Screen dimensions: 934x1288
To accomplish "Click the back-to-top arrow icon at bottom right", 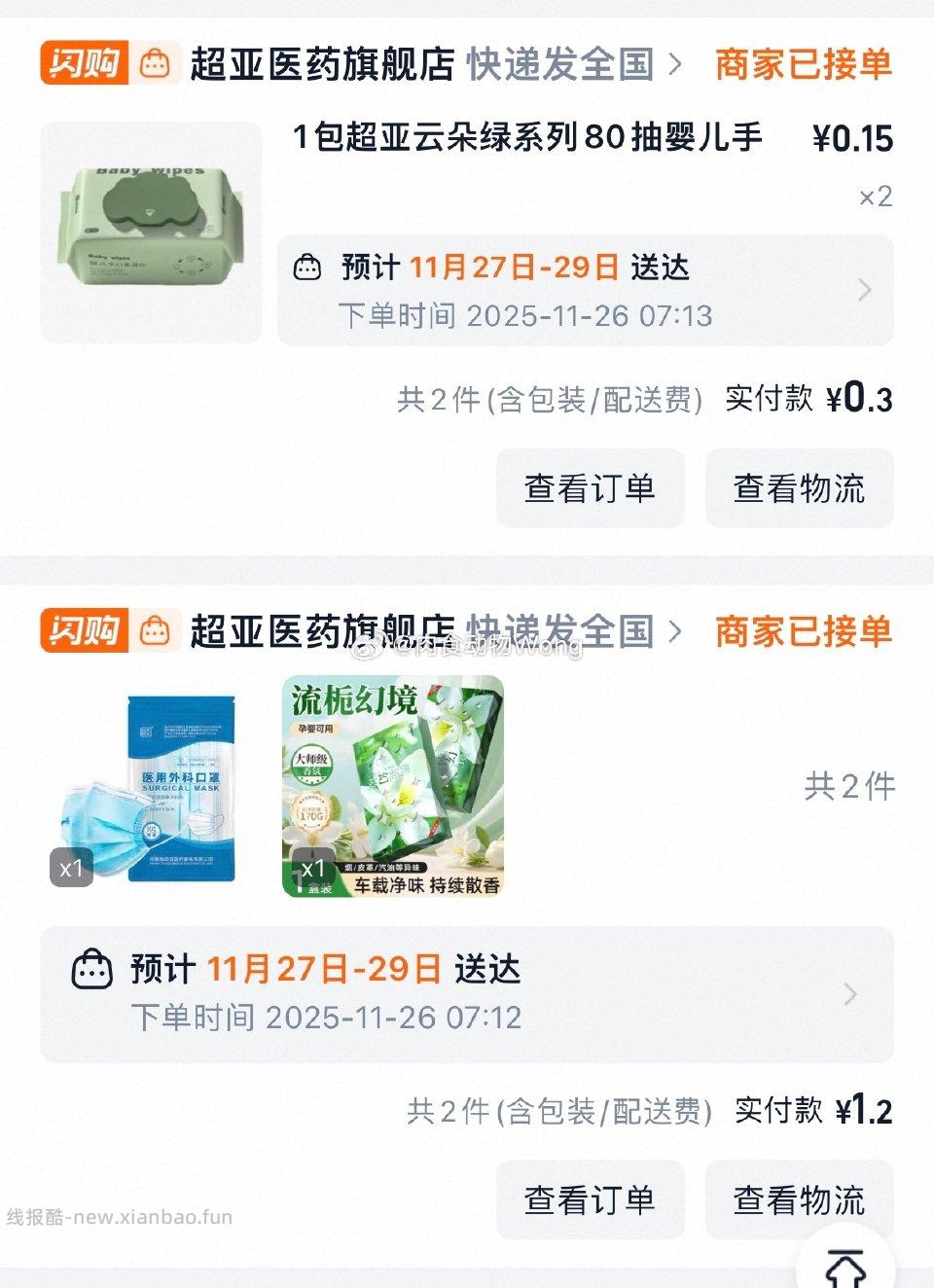I will [x=847, y=1267].
